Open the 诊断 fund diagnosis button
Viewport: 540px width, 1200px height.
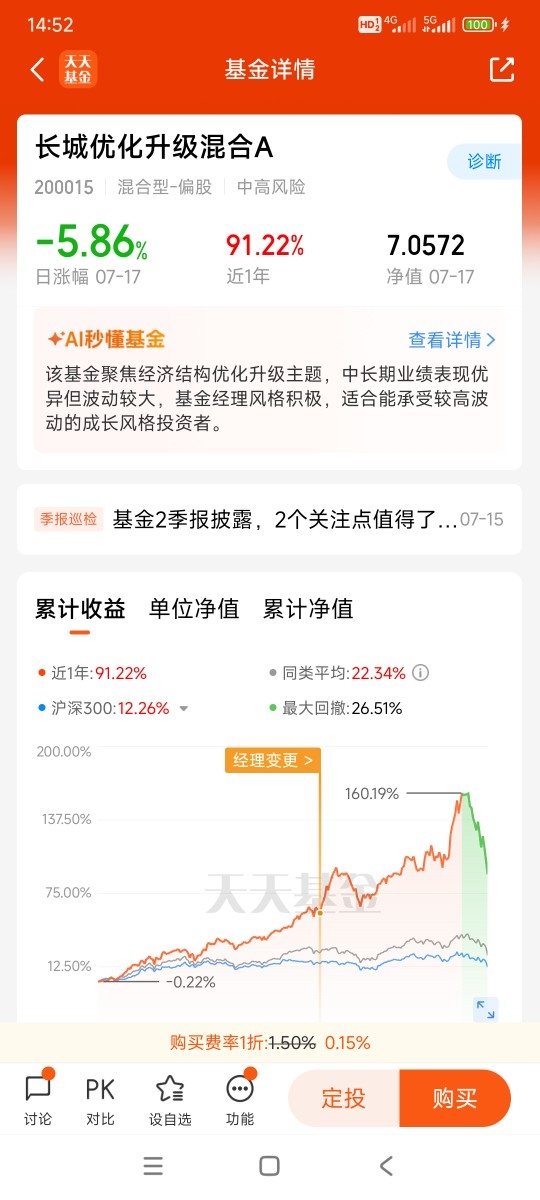tap(484, 161)
